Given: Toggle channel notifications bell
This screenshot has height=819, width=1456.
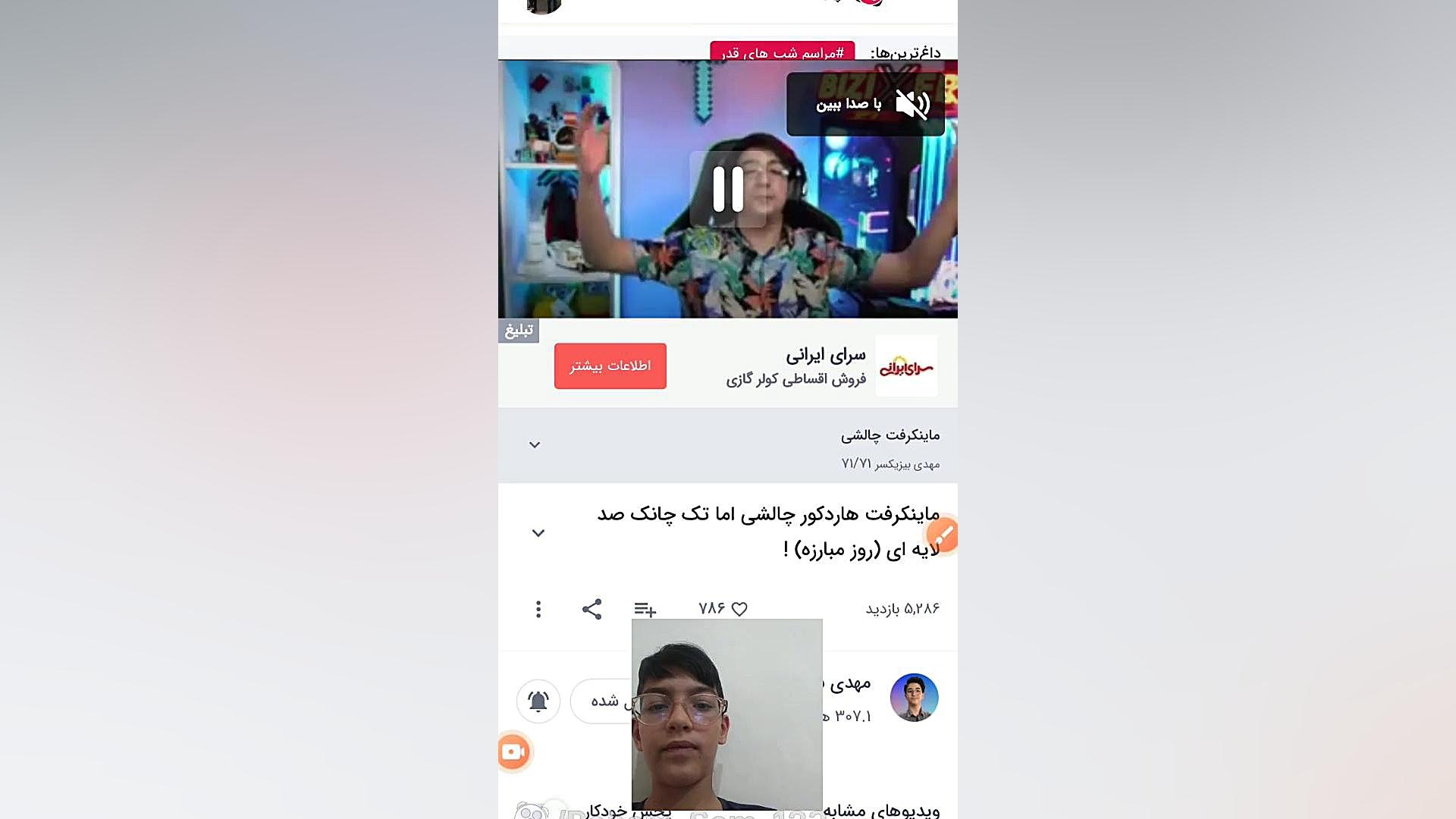Looking at the screenshot, I should click(538, 701).
